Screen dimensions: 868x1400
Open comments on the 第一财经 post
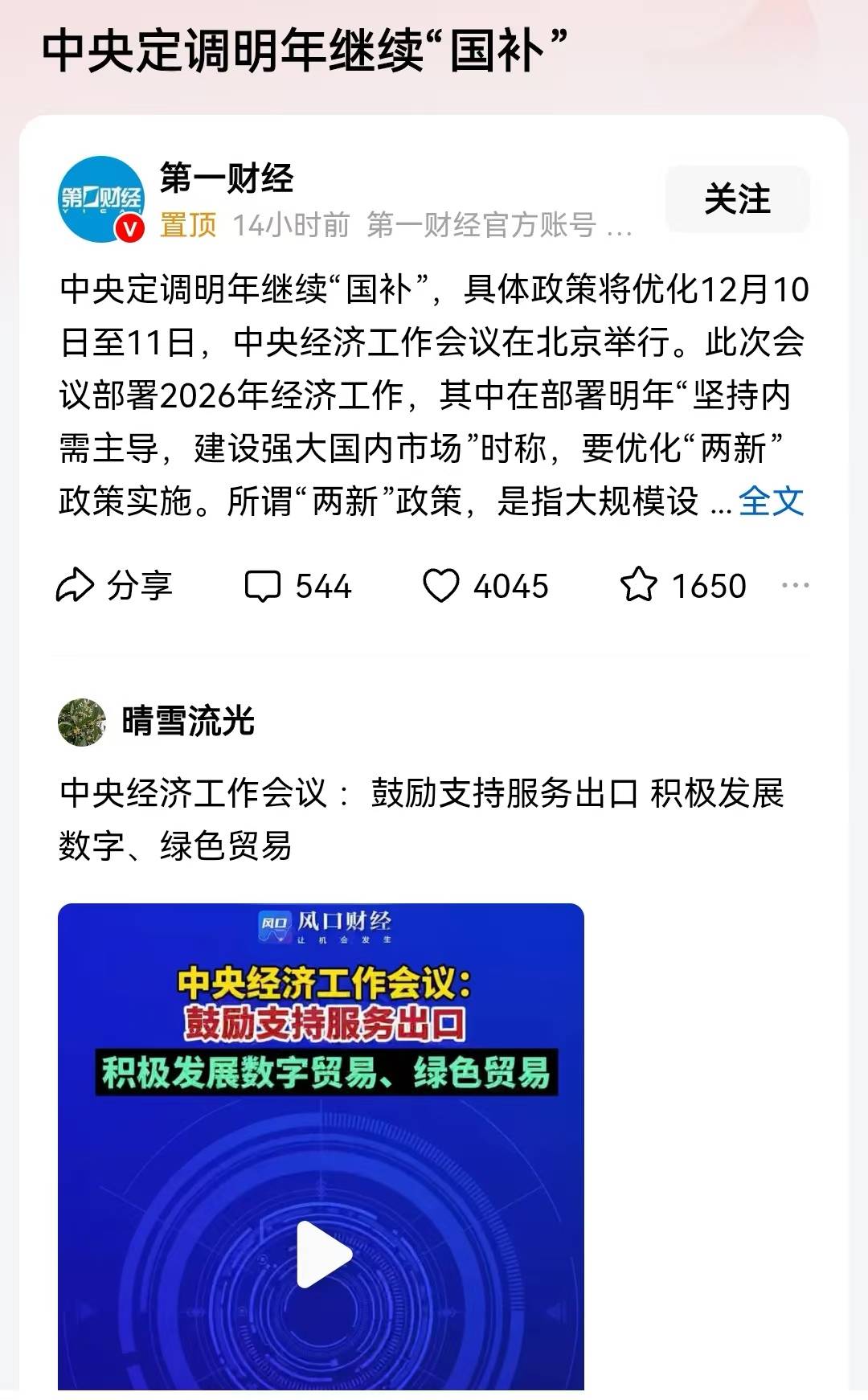tap(298, 586)
